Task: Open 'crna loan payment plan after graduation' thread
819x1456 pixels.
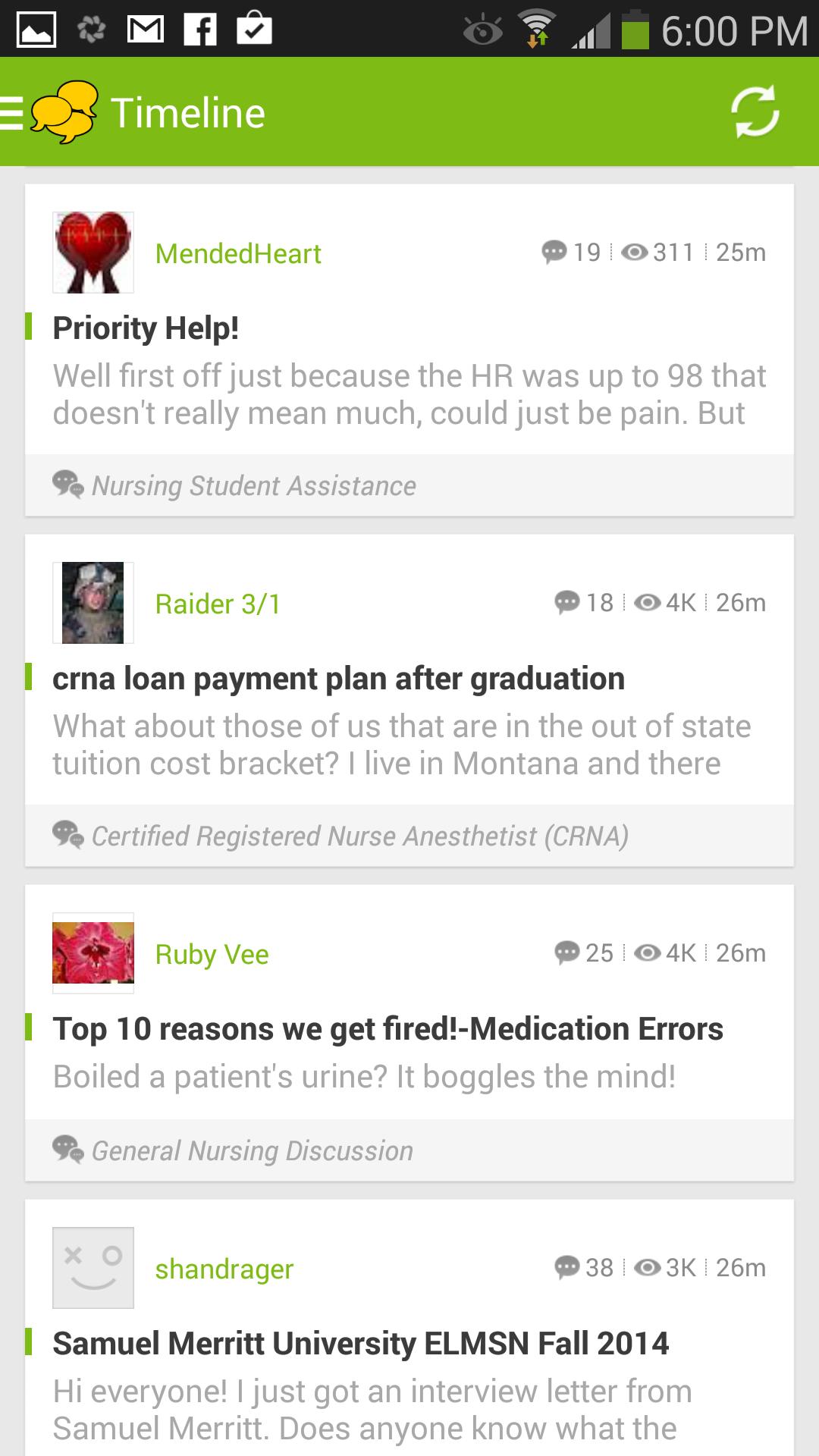Action: (338, 679)
